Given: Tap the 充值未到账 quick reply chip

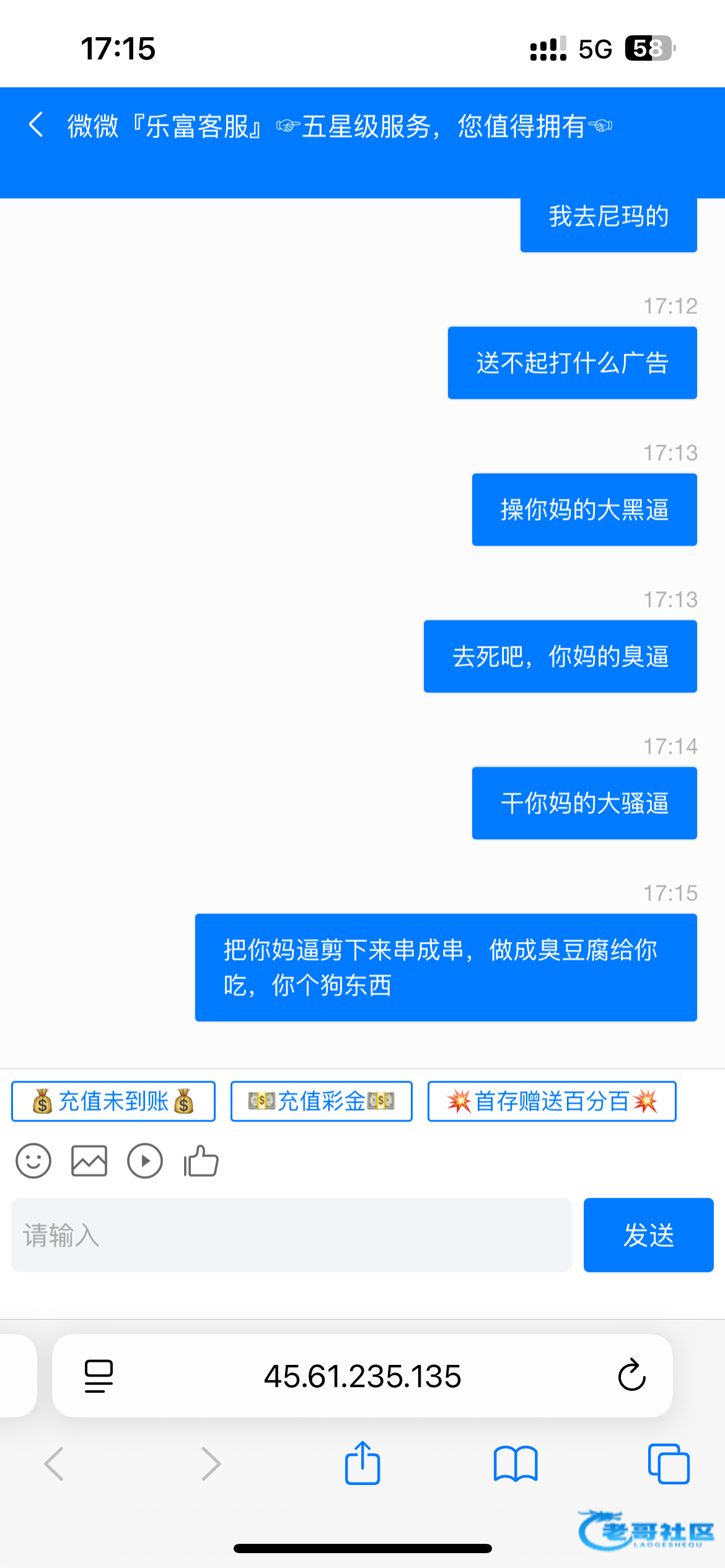Looking at the screenshot, I should (113, 1101).
